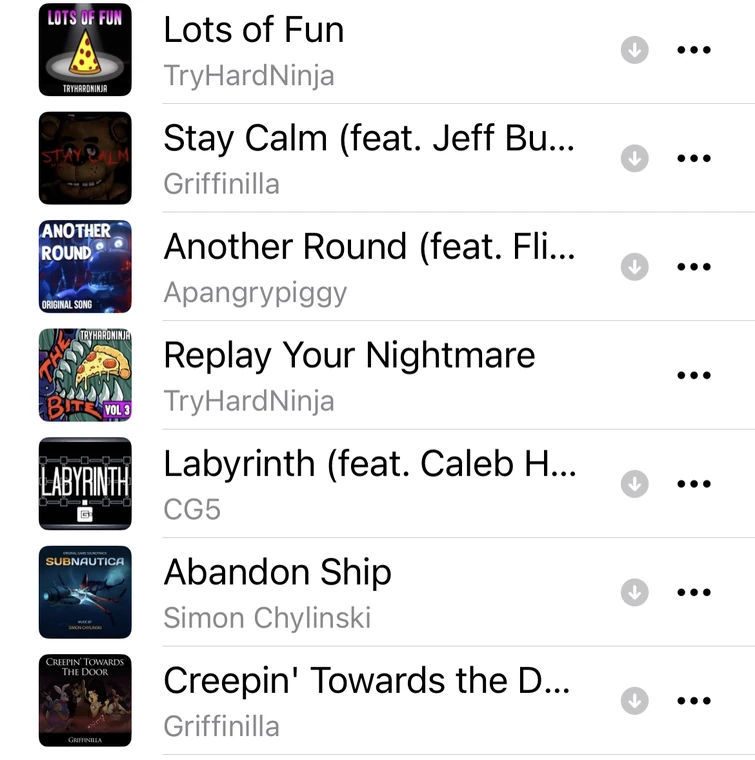755x760 pixels.
Task: Click the Subnautica album cover for Abandon Ship
Action: [x=85, y=591]
